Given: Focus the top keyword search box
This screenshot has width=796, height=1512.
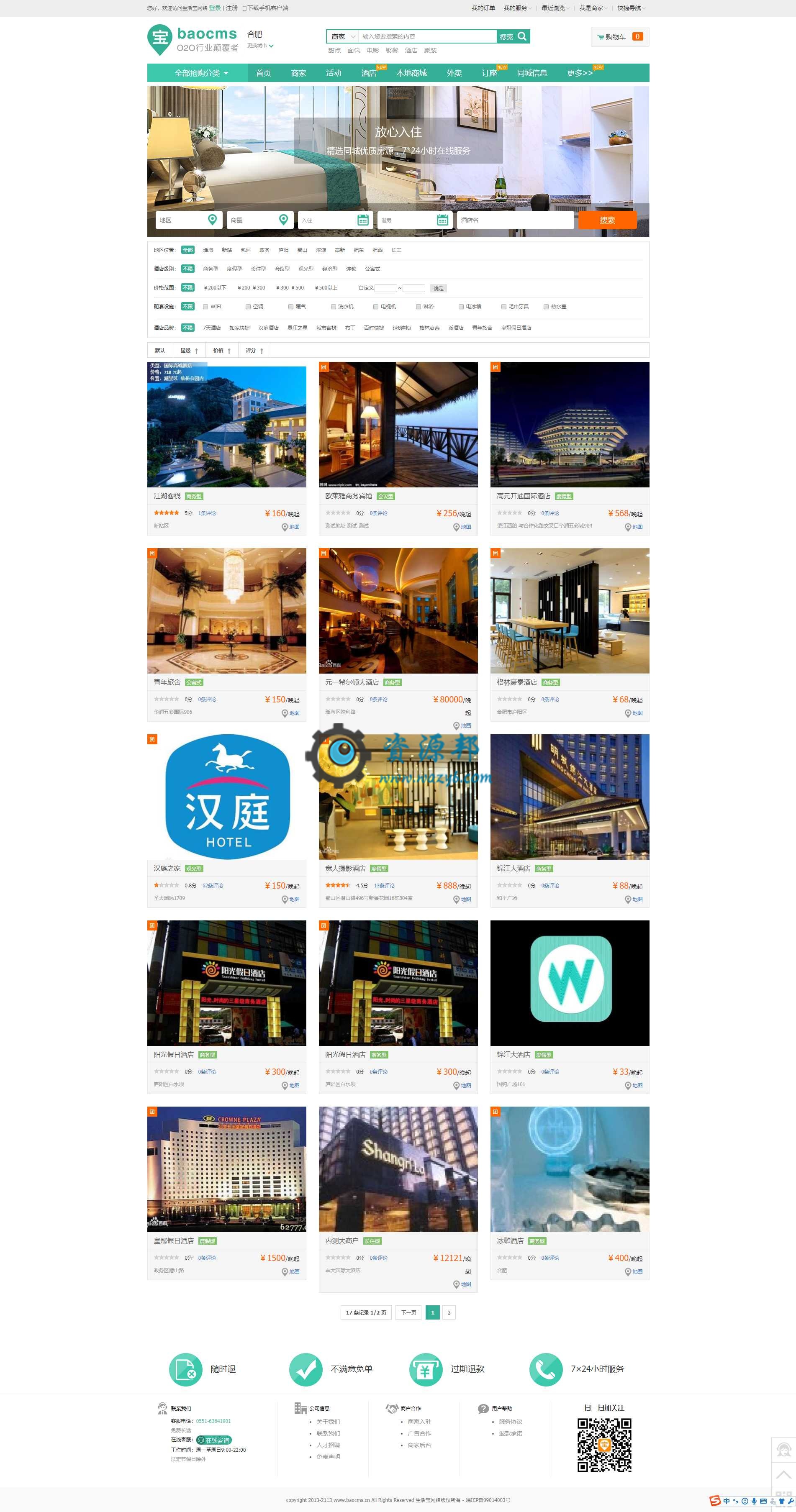Looking at the screenshot, I should 427,36.
